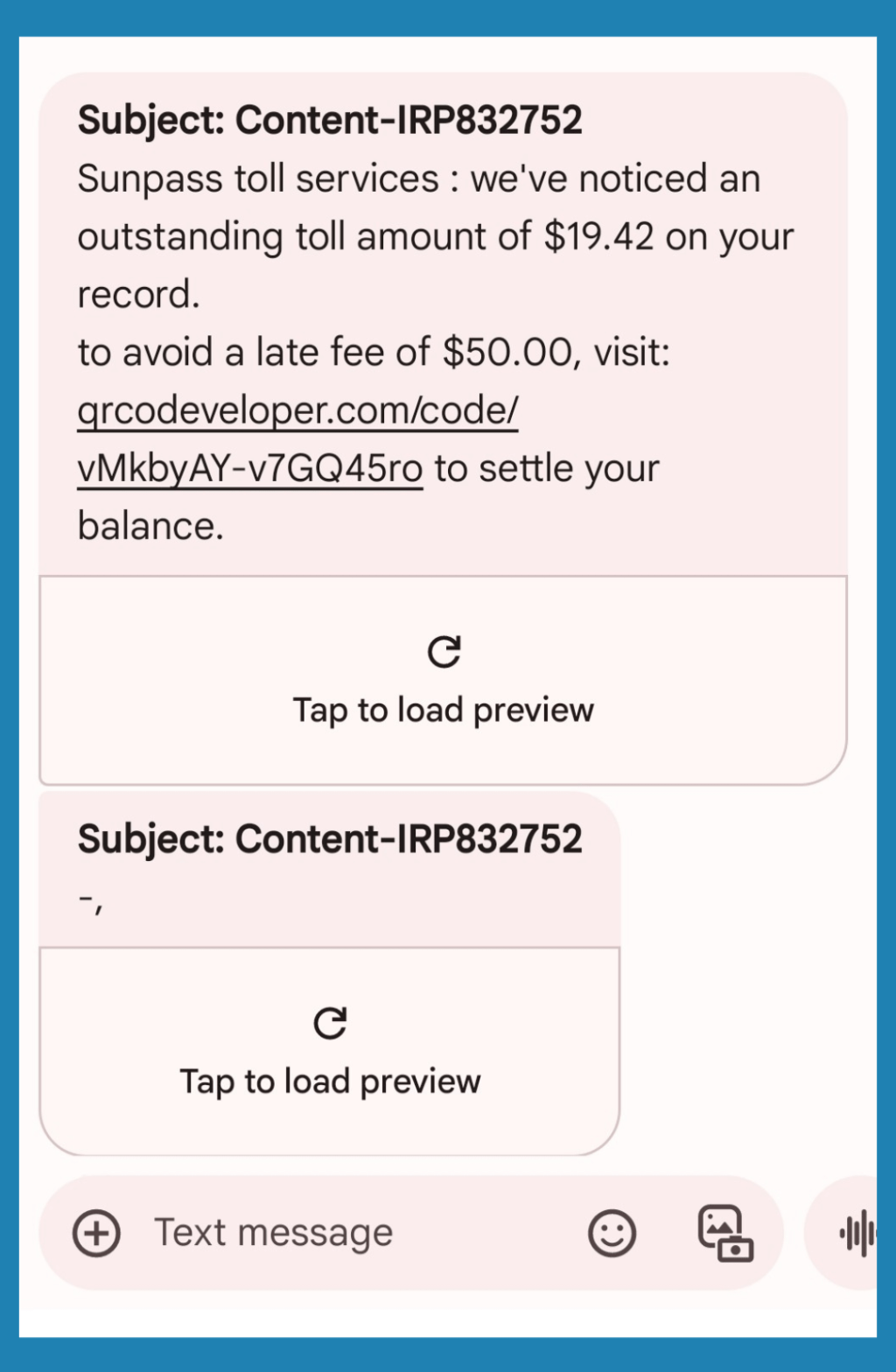Attach a photo from gallery or camera
Image resolution: width=896 pixels, height=1372 pixels.
click(724, 1234)
